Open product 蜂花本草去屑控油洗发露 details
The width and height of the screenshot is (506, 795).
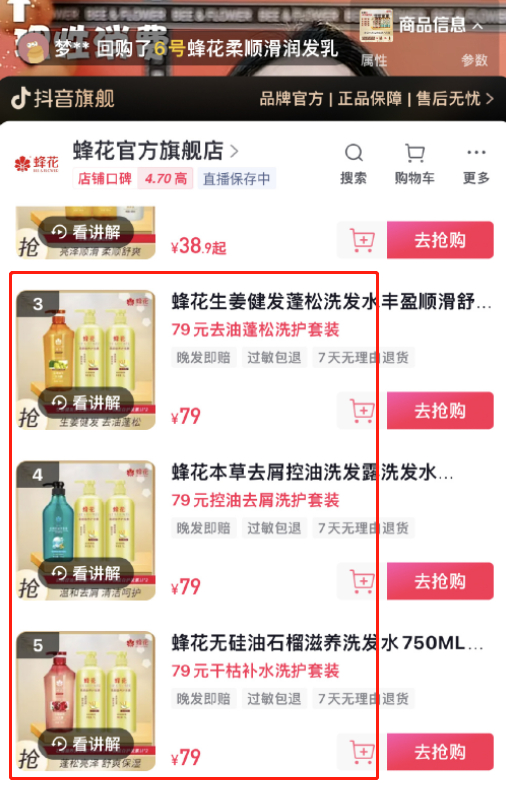point(312,472)
